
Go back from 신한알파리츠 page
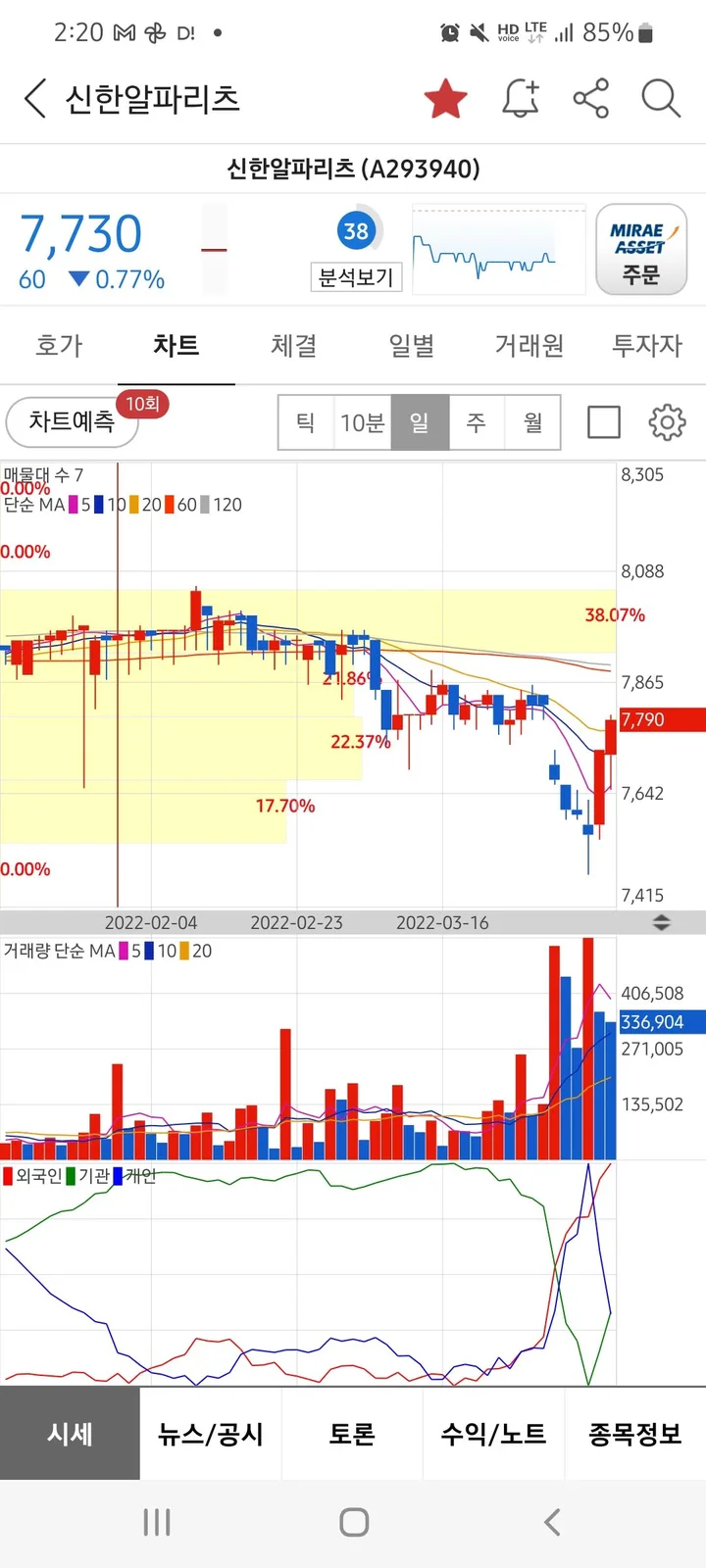[x=36, y=99]
